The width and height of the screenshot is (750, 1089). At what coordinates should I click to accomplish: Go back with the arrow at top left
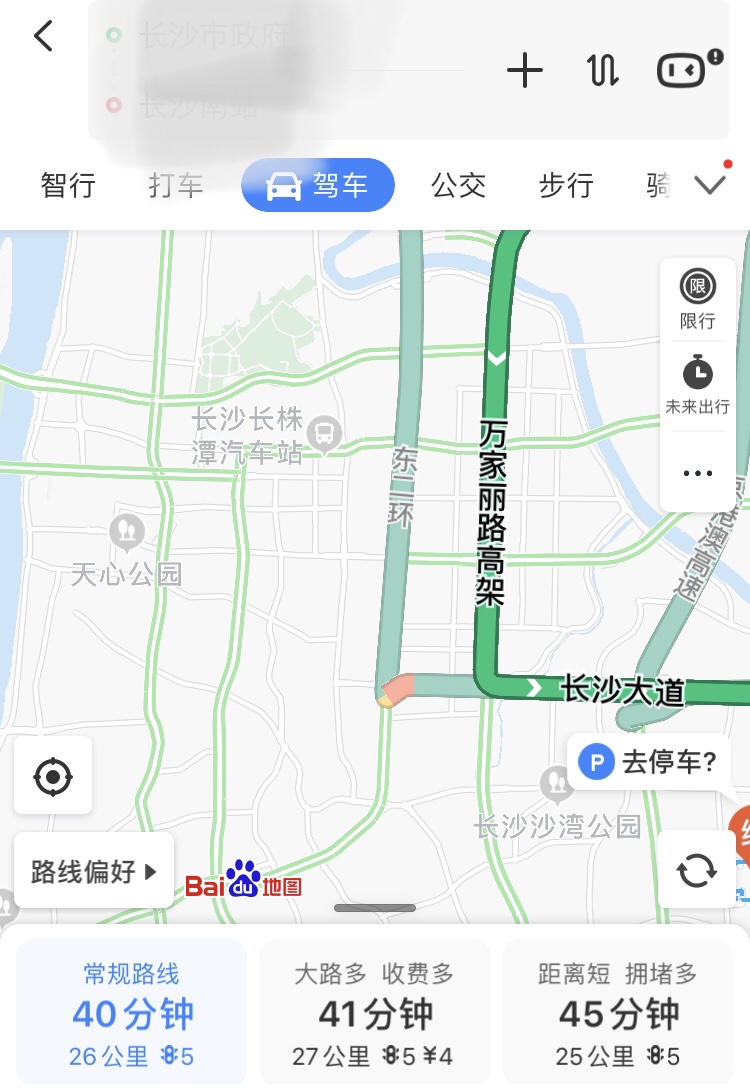[x=42, y=35]
